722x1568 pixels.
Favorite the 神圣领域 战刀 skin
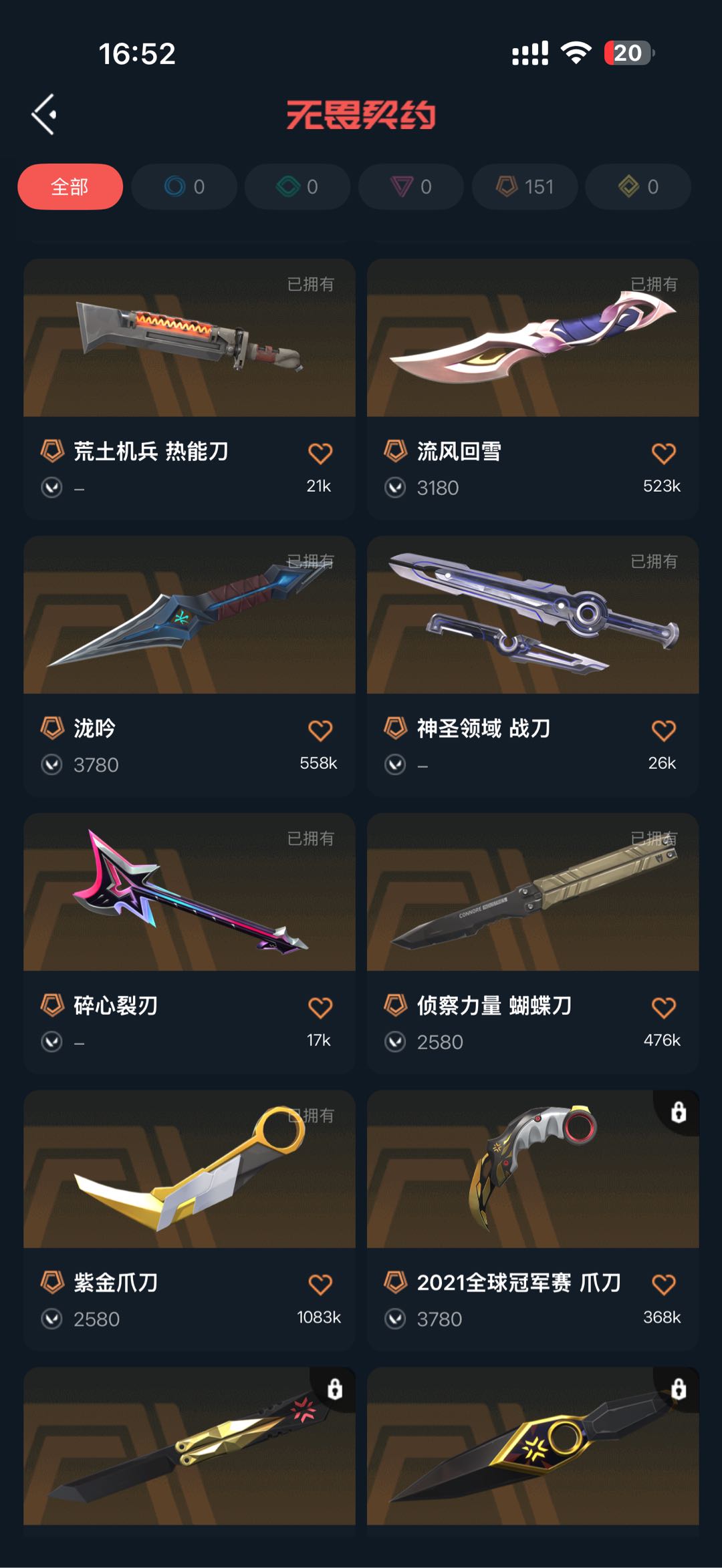(x=663, y=731)
